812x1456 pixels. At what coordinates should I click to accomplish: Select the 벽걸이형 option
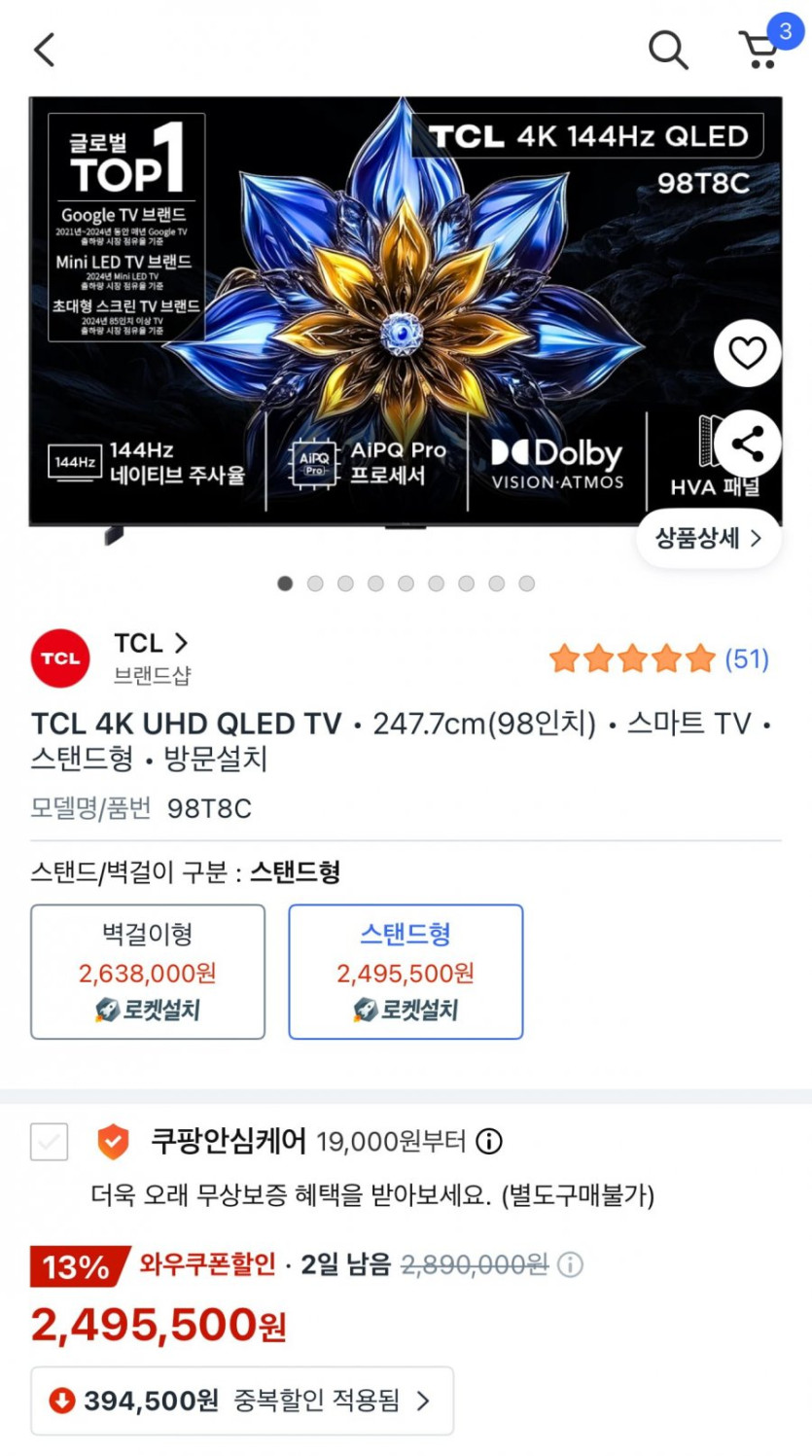148,972
